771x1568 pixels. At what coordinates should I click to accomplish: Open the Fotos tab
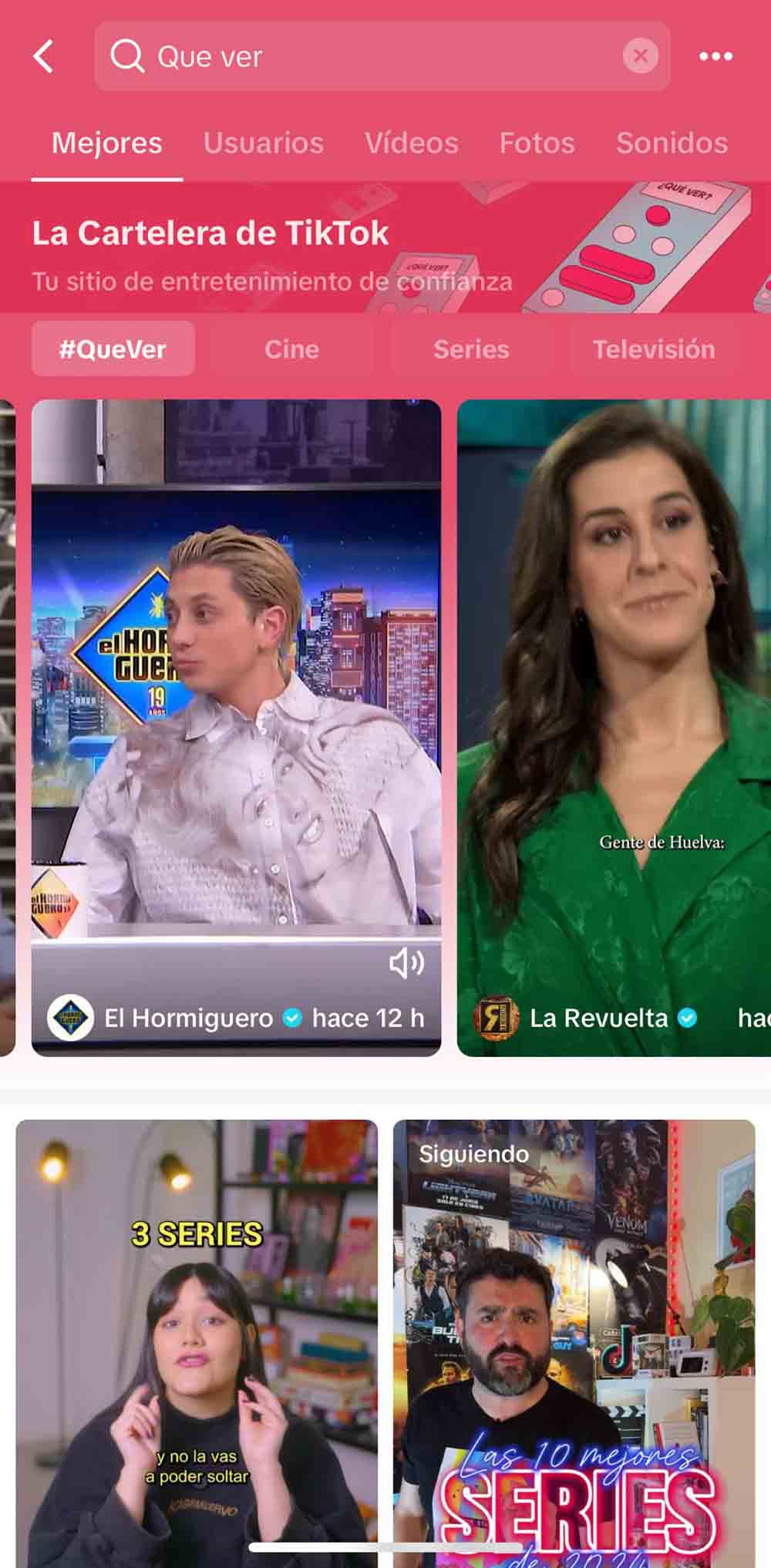click(x=537, y=143)
